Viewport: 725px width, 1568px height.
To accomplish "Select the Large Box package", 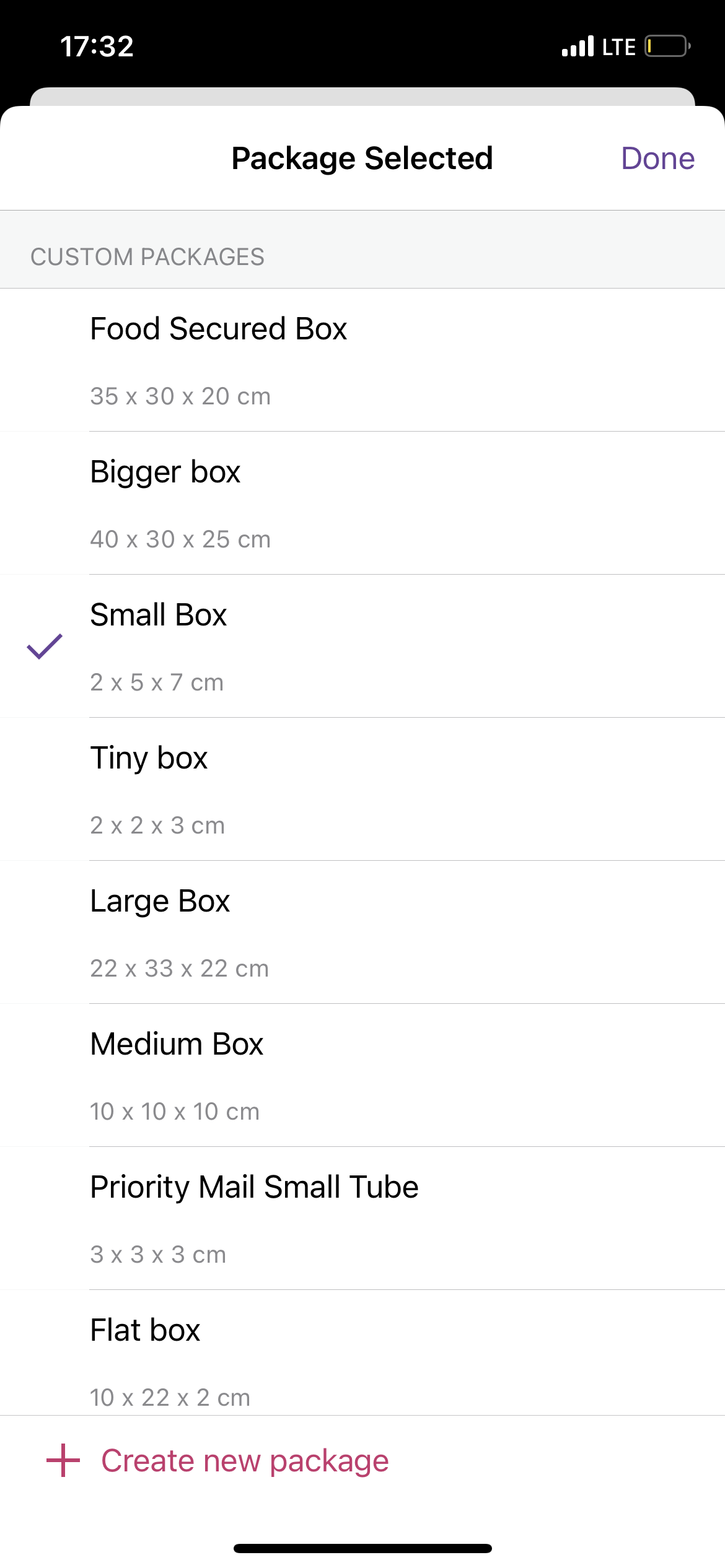I will point(362,932).
